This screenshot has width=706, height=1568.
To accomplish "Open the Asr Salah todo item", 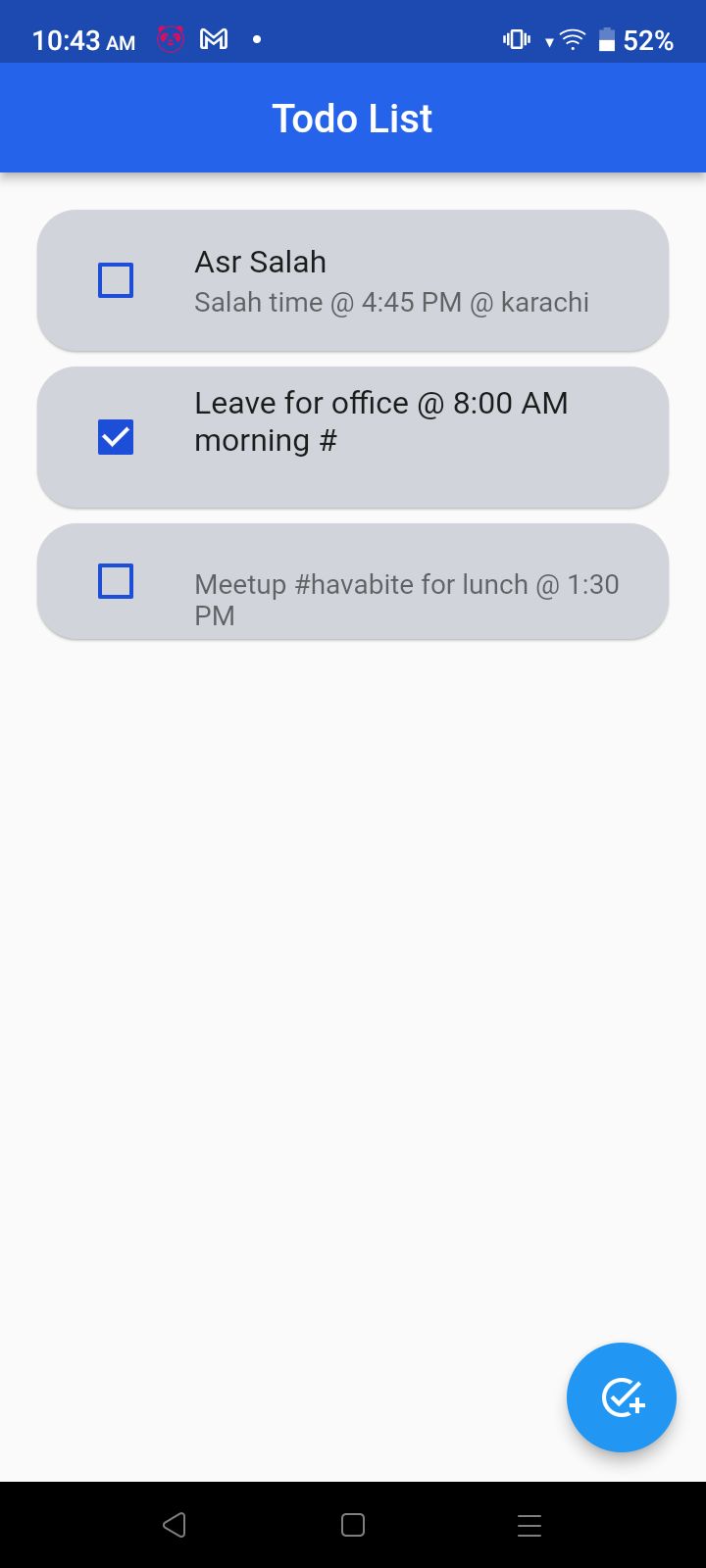I will 392,280.
